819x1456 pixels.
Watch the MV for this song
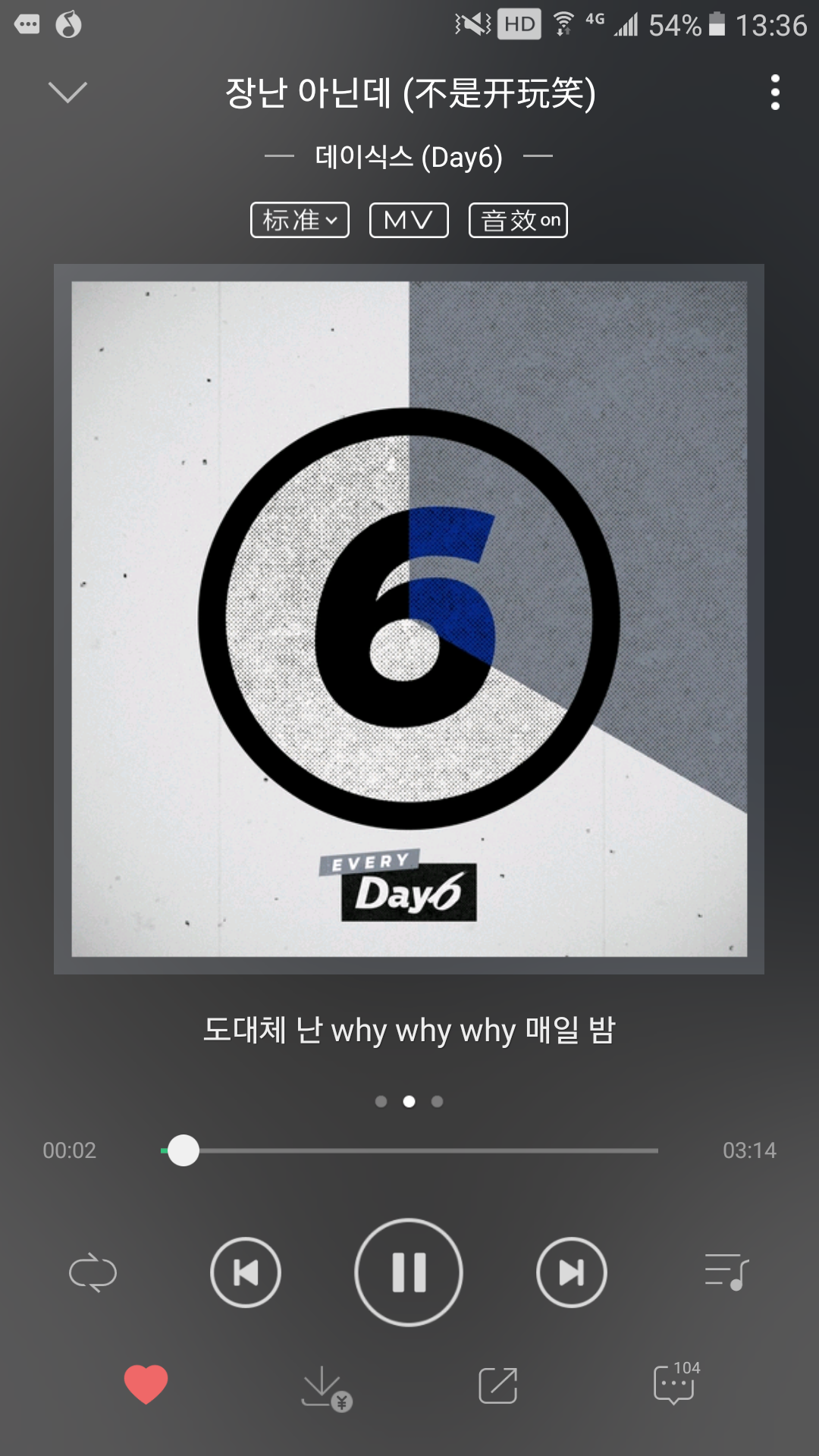click(x=409, y=220)
